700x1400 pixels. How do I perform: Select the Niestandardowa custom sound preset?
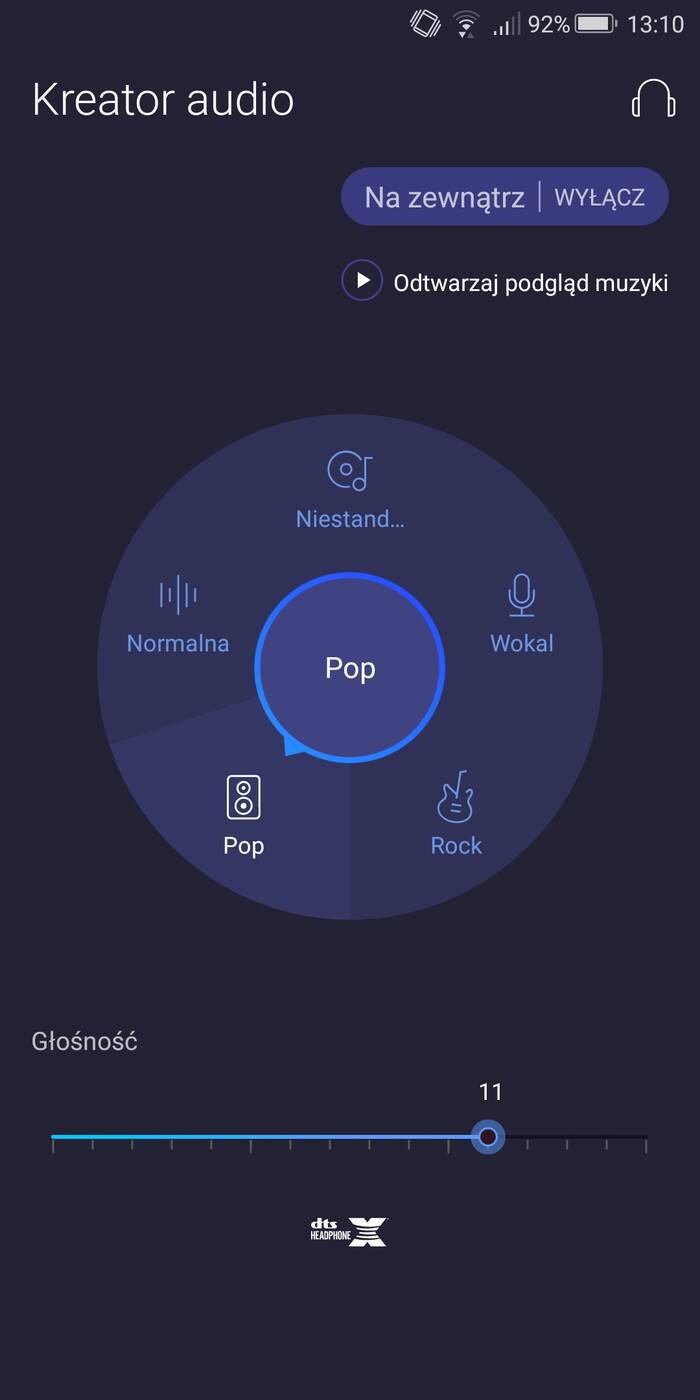pyautogui.click(x=350, y=490)
